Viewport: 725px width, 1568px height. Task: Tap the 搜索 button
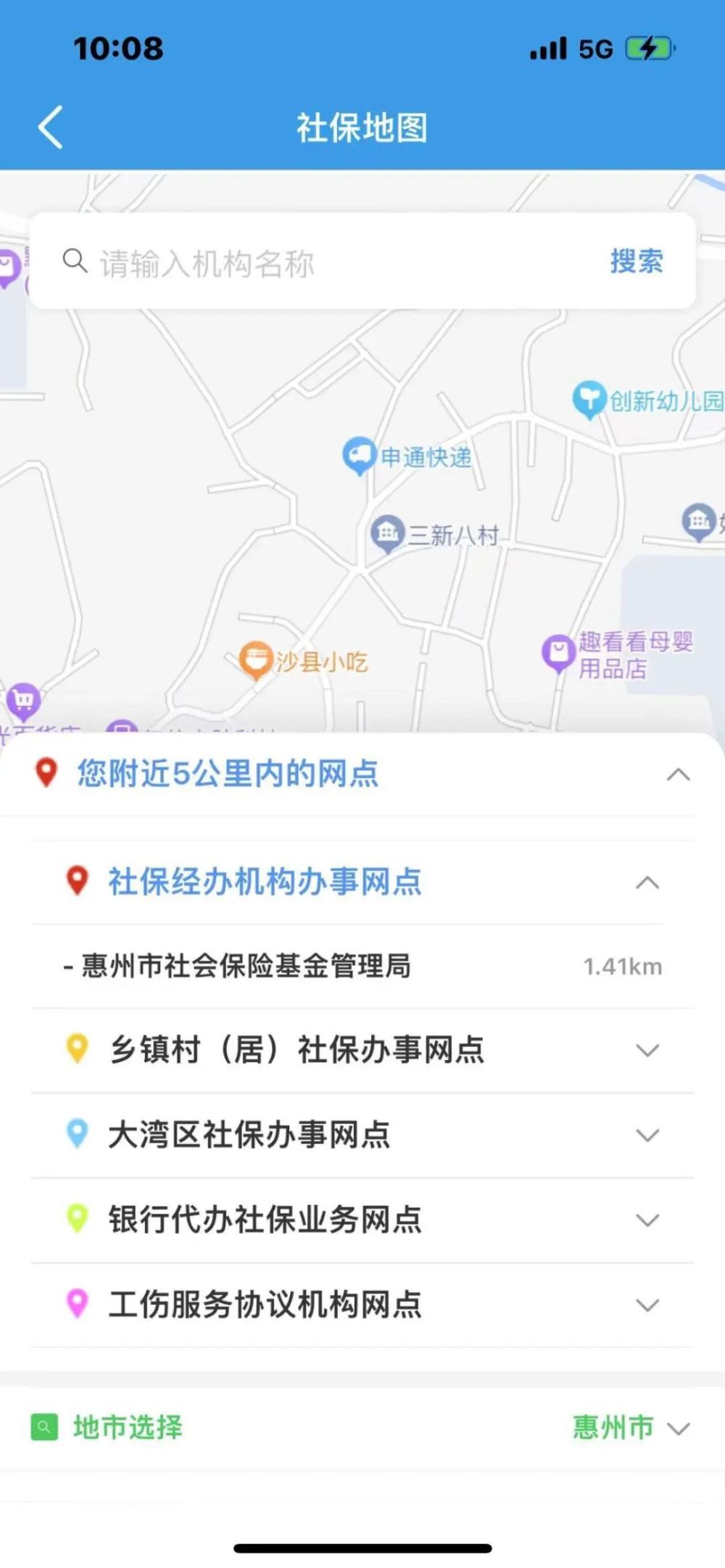coord(636,262)
